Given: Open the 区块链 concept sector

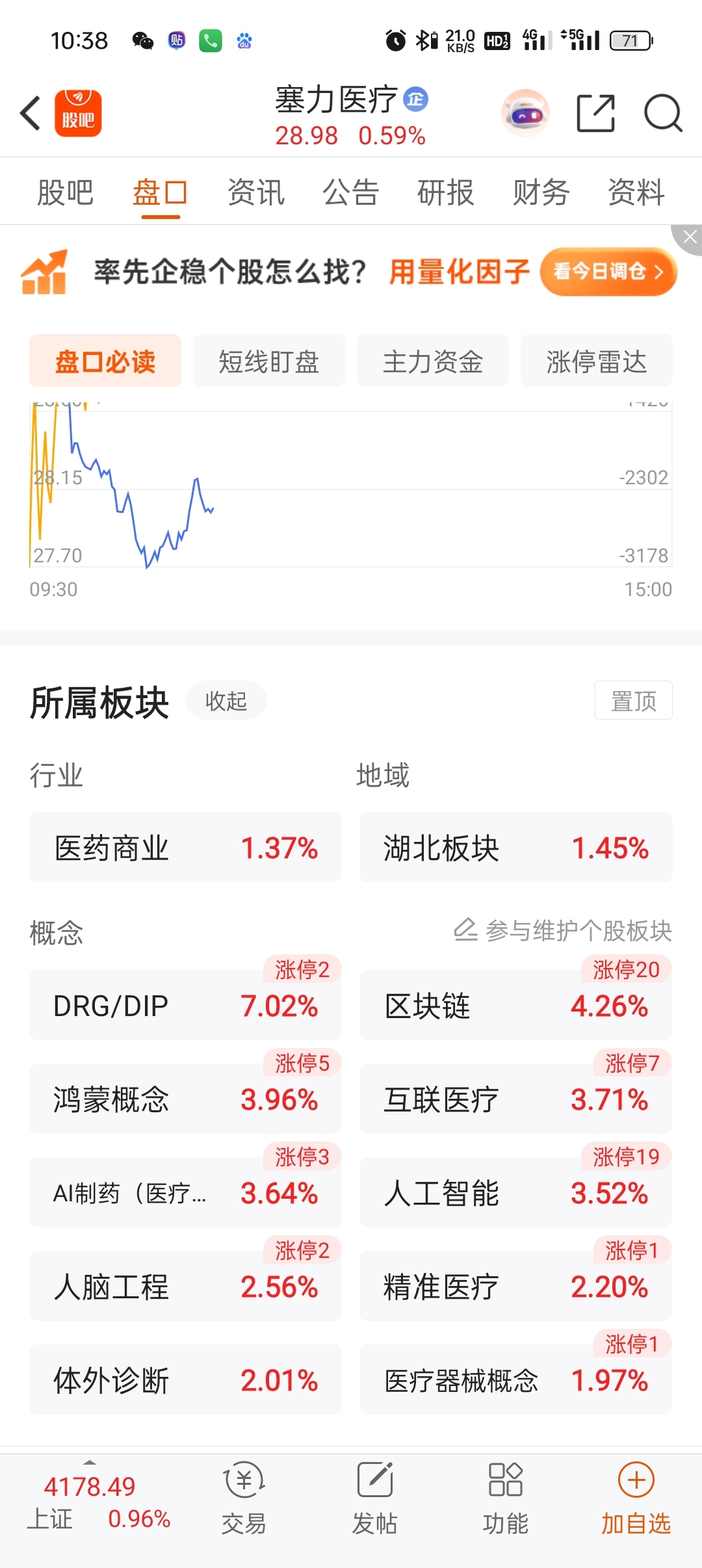Looking at the screenshot, I should (x=515, y=1006).
